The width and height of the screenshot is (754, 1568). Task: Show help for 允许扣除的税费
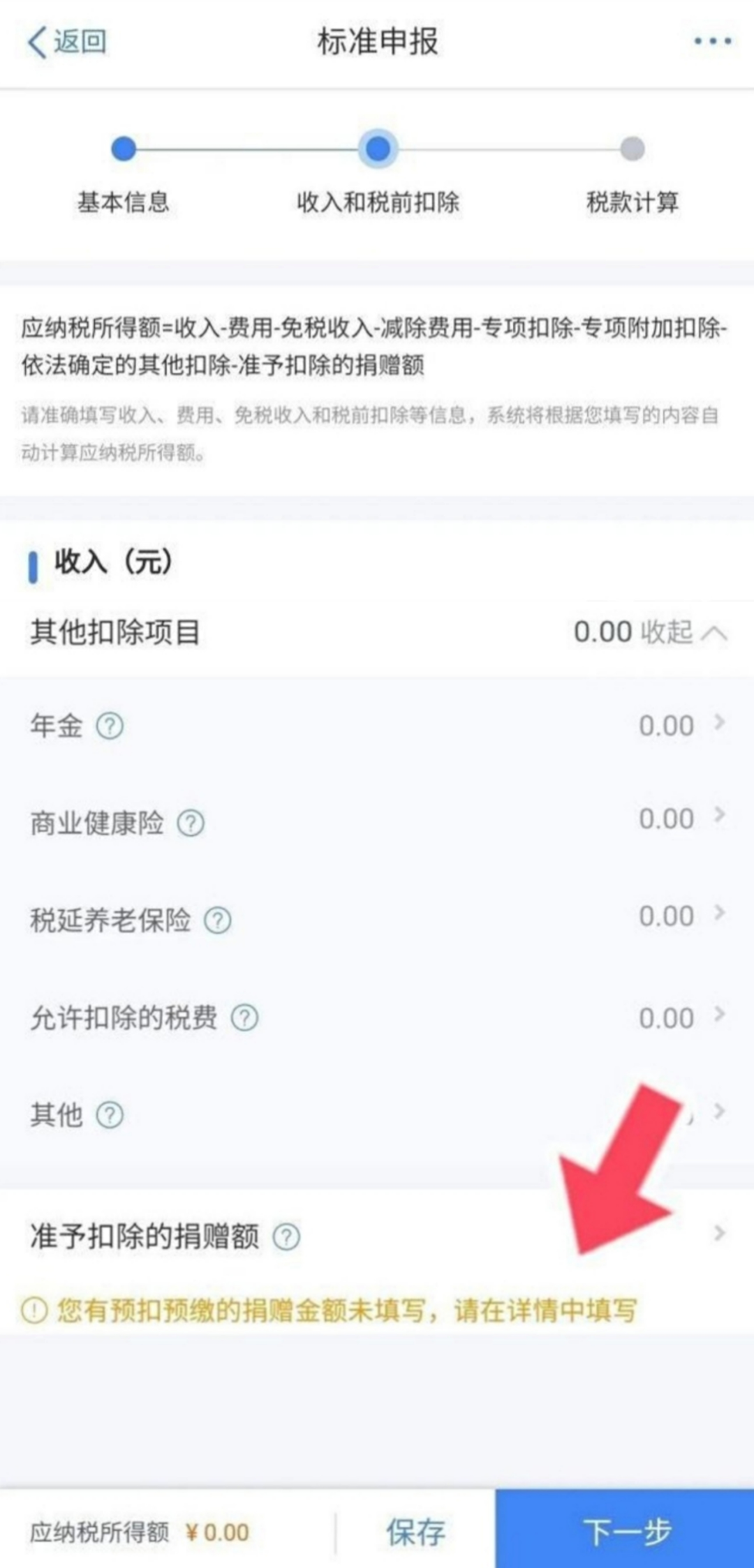click(x=244, y=1018)
